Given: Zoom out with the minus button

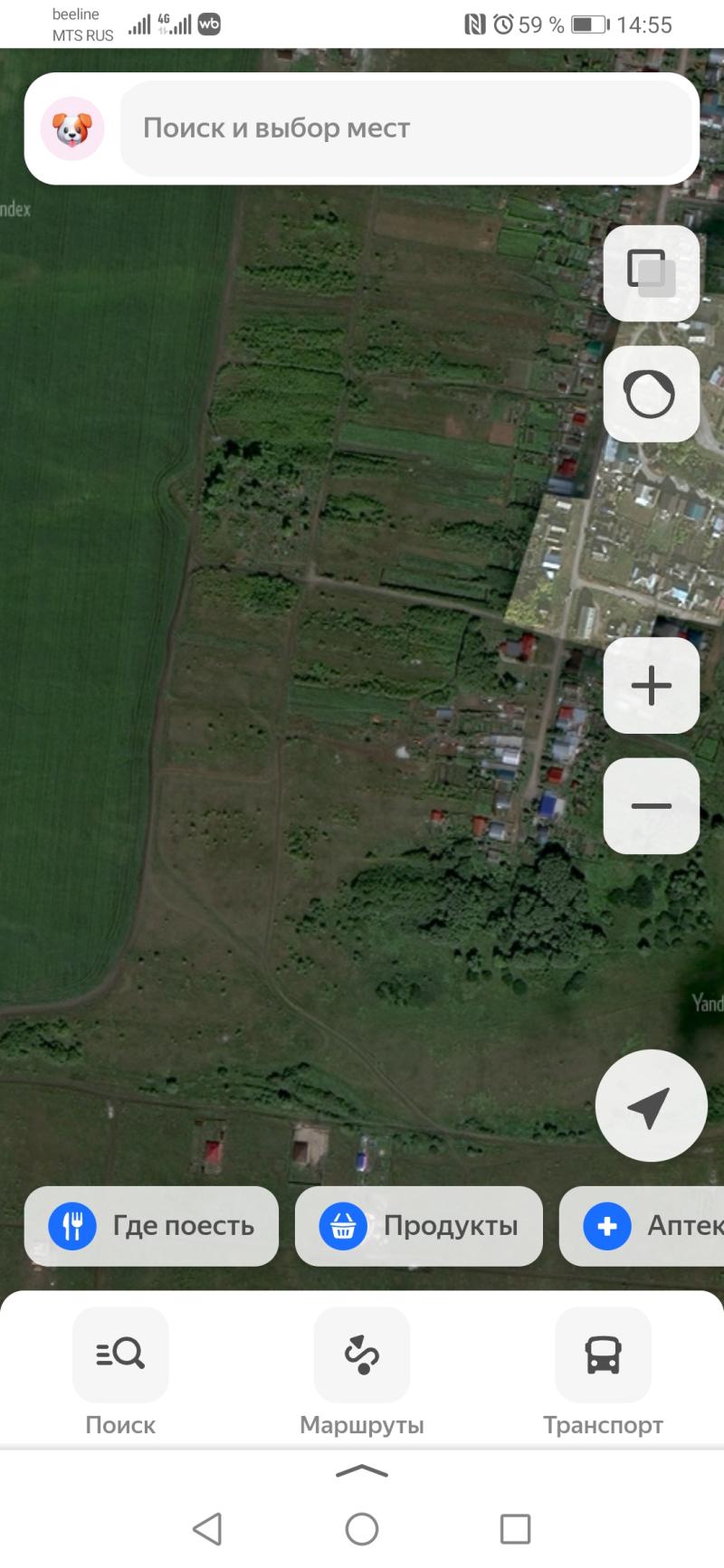Looking at the screenshot, I should tap(651, 805).
